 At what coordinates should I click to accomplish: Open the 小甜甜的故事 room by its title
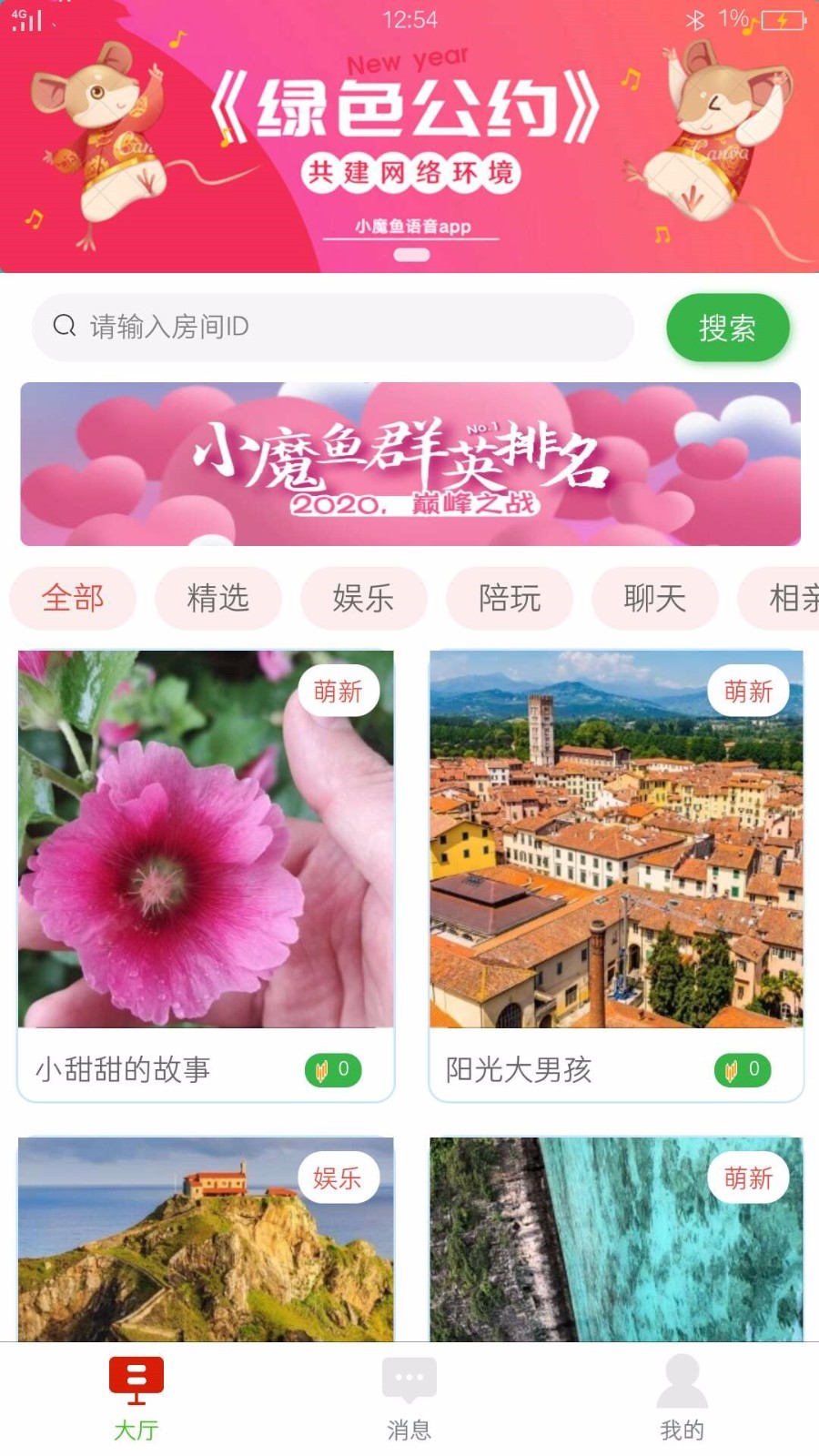pos(124,1070)
